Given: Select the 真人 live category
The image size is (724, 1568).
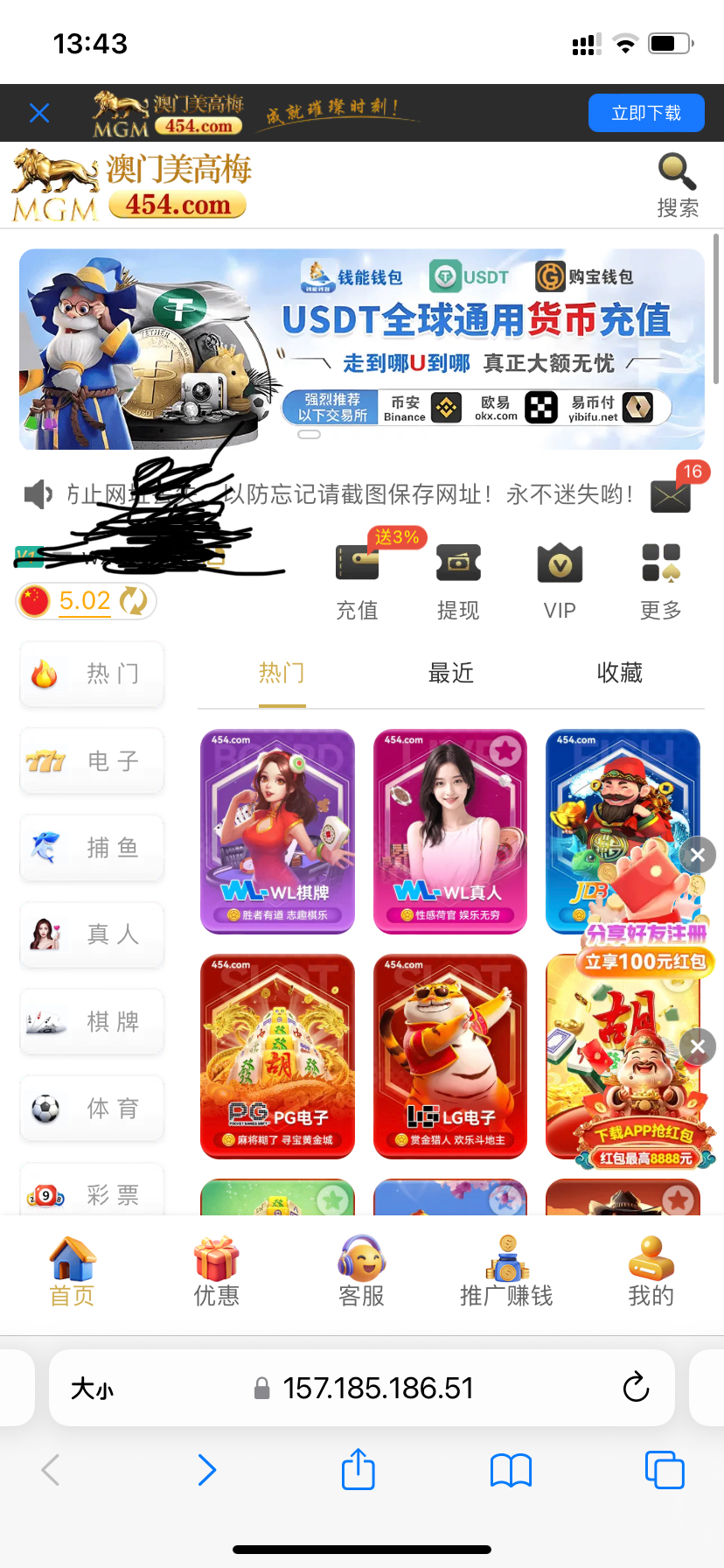Looking at the screenshot, I should coord(92,934).
